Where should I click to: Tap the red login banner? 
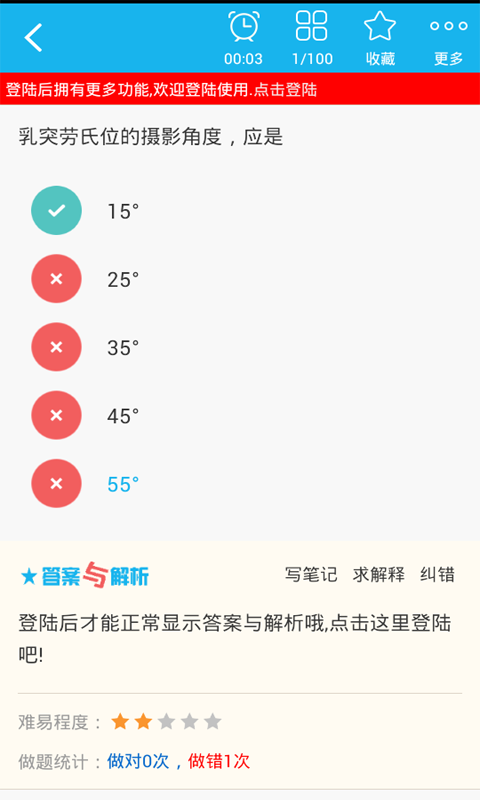(x=240, y=89)
